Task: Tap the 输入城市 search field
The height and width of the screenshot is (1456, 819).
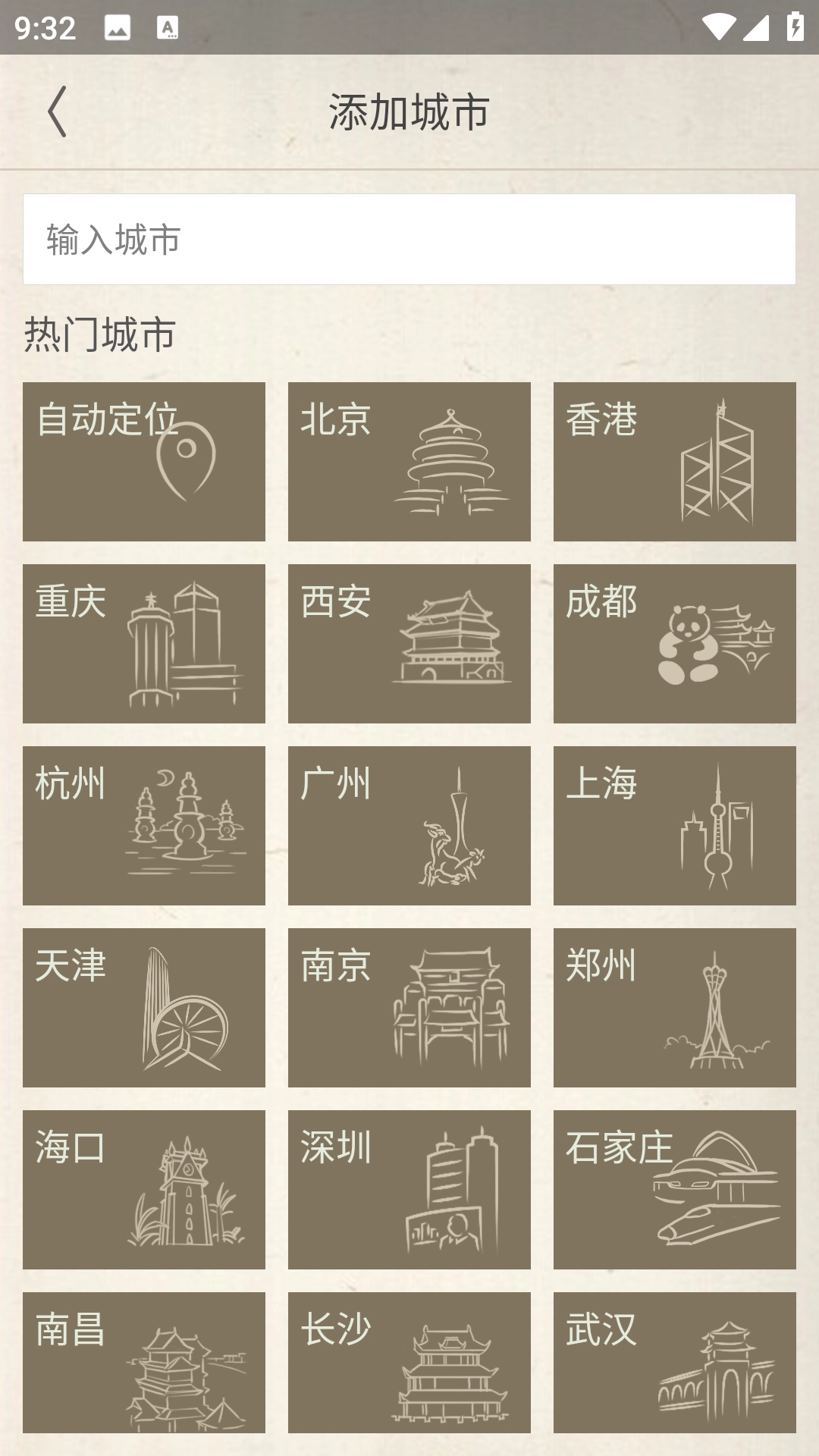Action: click(x=409, y=240)
